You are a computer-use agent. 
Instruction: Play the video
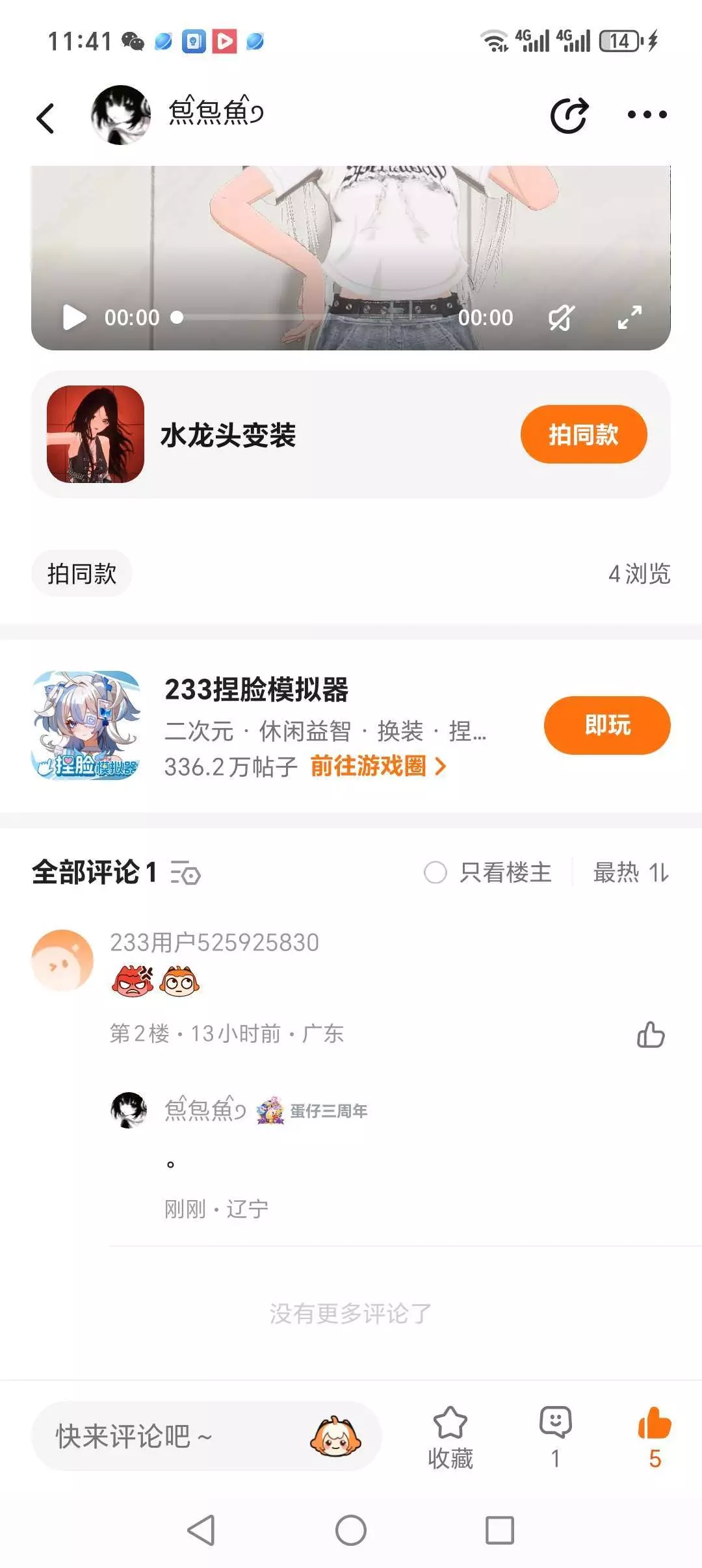[x=74, y=318]
